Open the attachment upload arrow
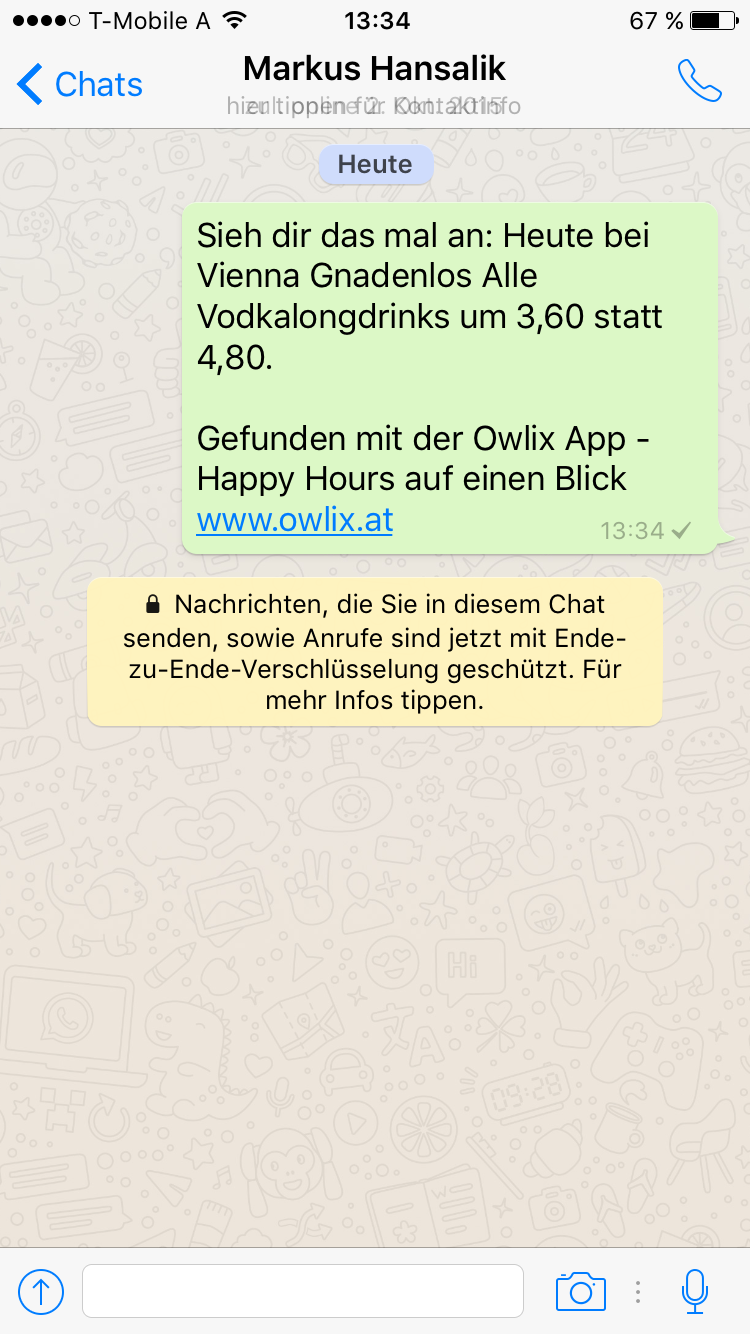The width and height of the screenshot is (750, 1334). 41,1291
